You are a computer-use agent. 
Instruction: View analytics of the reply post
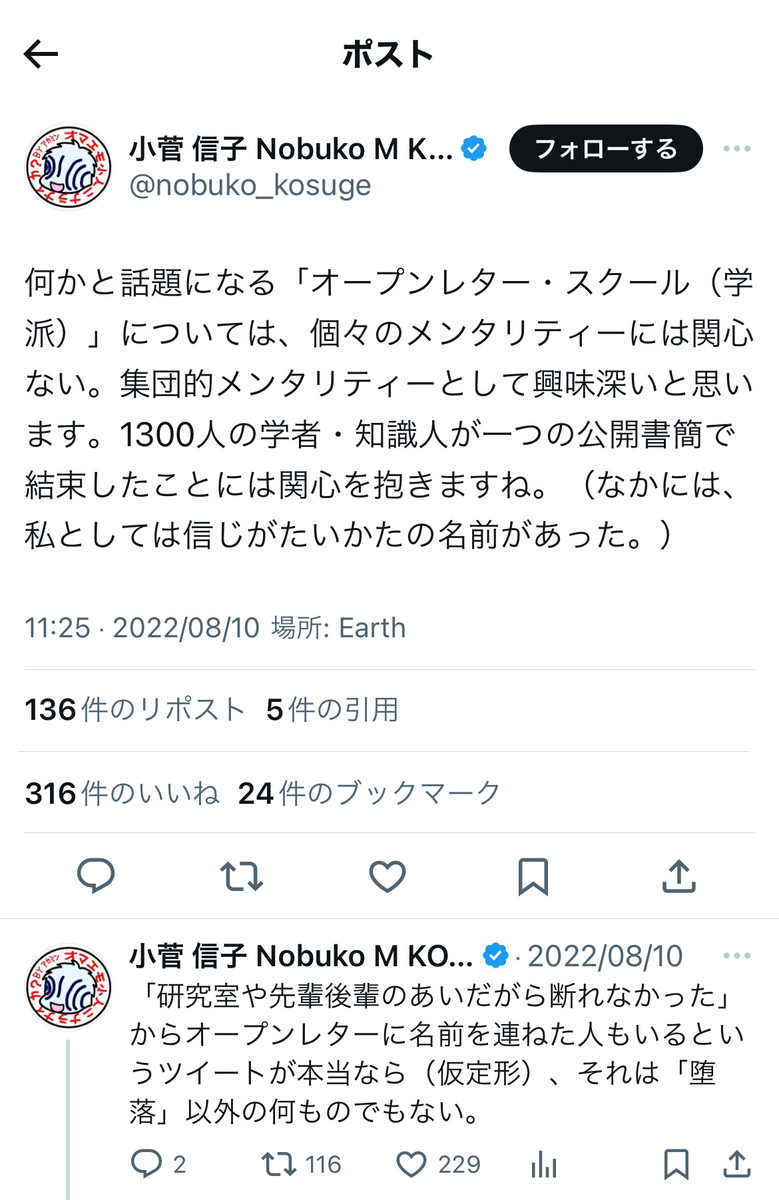tap(543, 1164)
